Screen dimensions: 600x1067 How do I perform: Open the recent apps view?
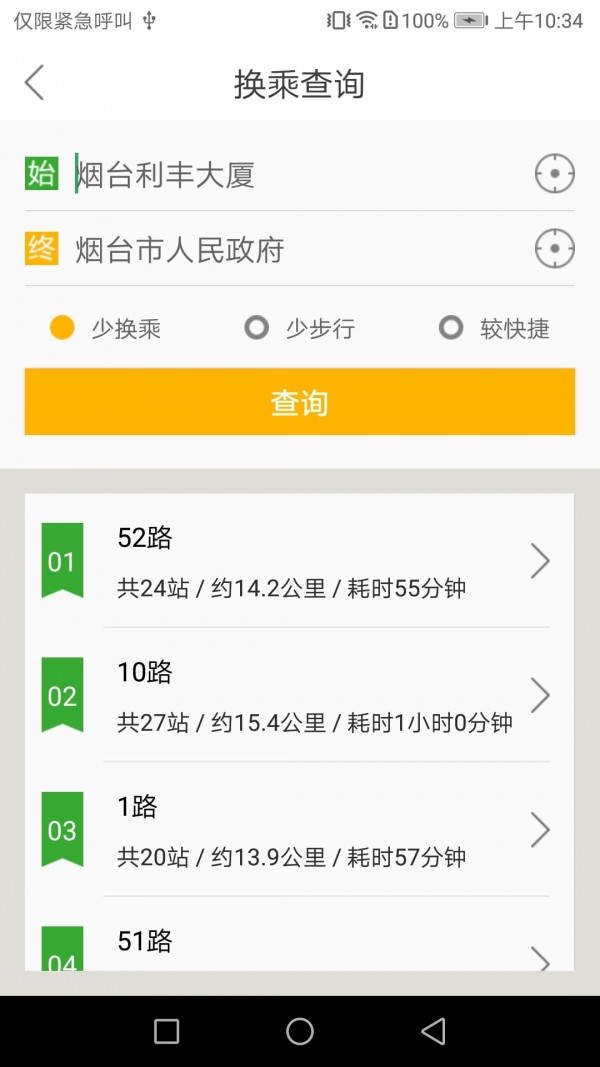click(x=167, y=1031)
